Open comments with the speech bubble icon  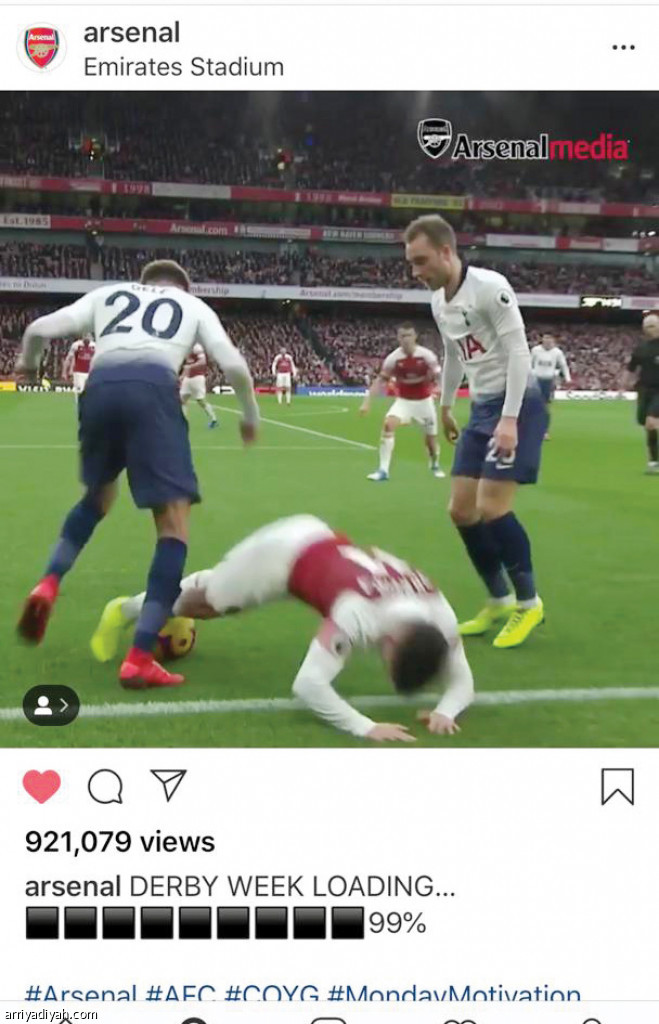tap(105, 787)
